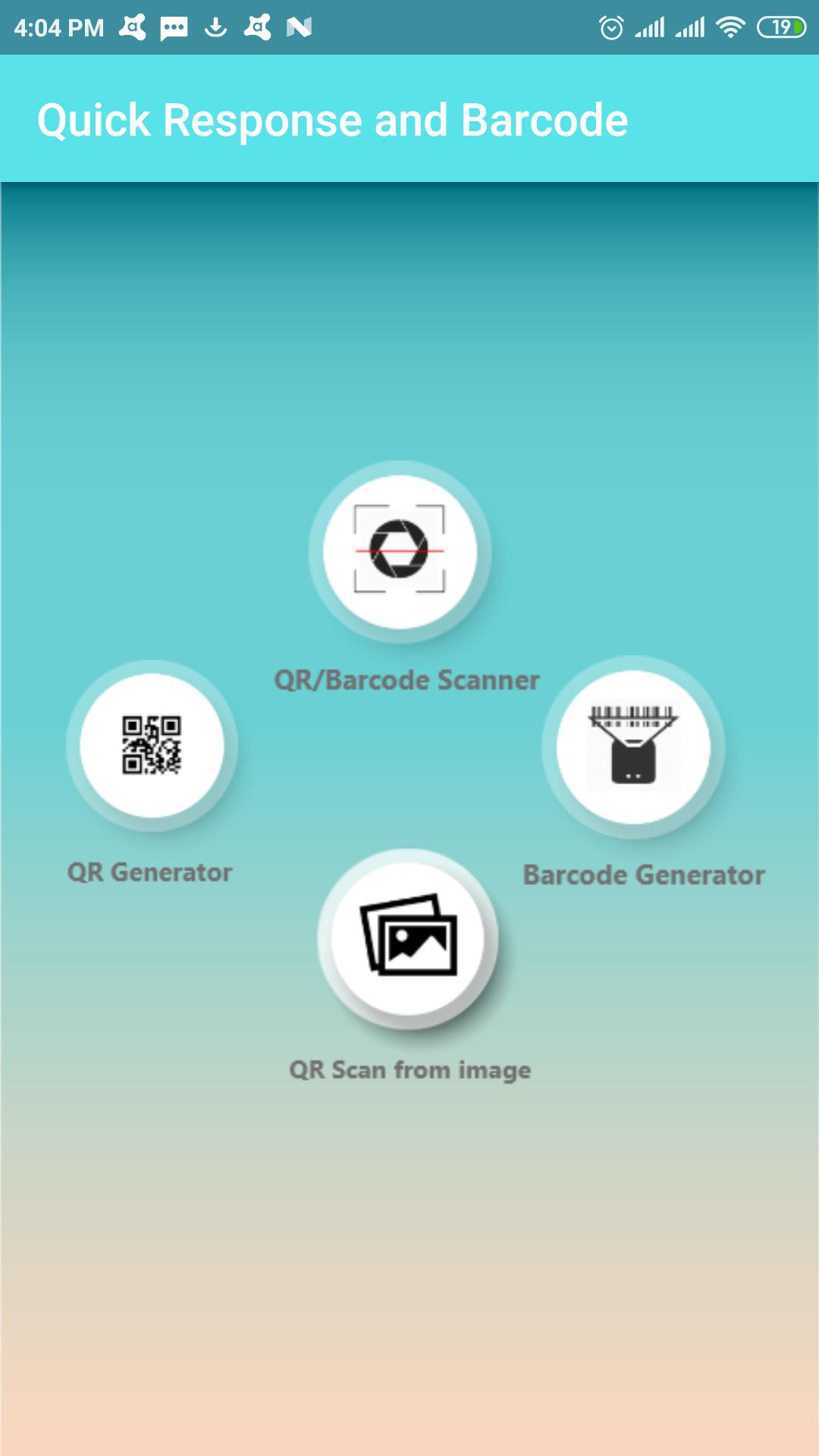Open the QR/Barcode Scanner
The height and width of the screenshot is (1456, 819).
400,551
